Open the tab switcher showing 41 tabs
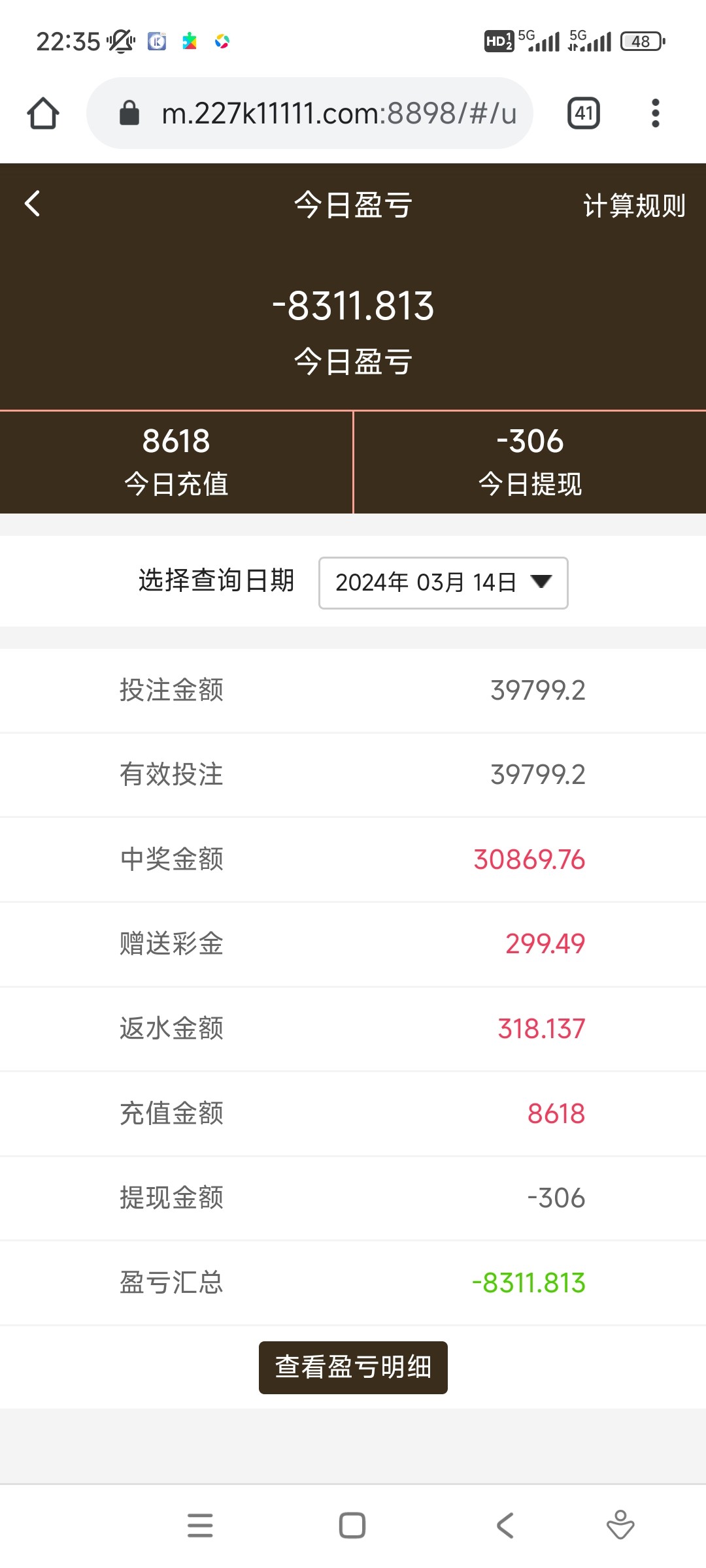Screen dimensions: 706x1568 [582, 112]
